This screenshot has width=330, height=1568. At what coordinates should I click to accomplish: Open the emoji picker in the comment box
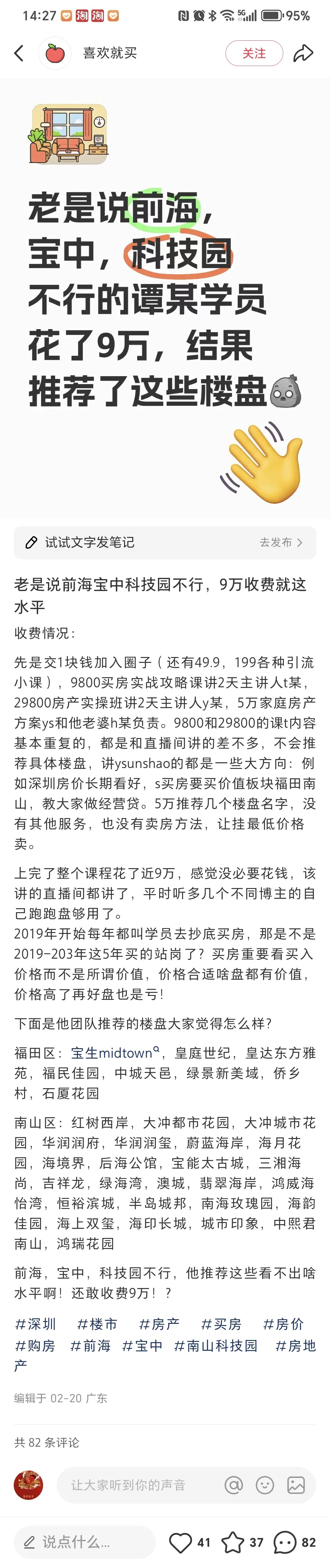[x=265, y=1485]
